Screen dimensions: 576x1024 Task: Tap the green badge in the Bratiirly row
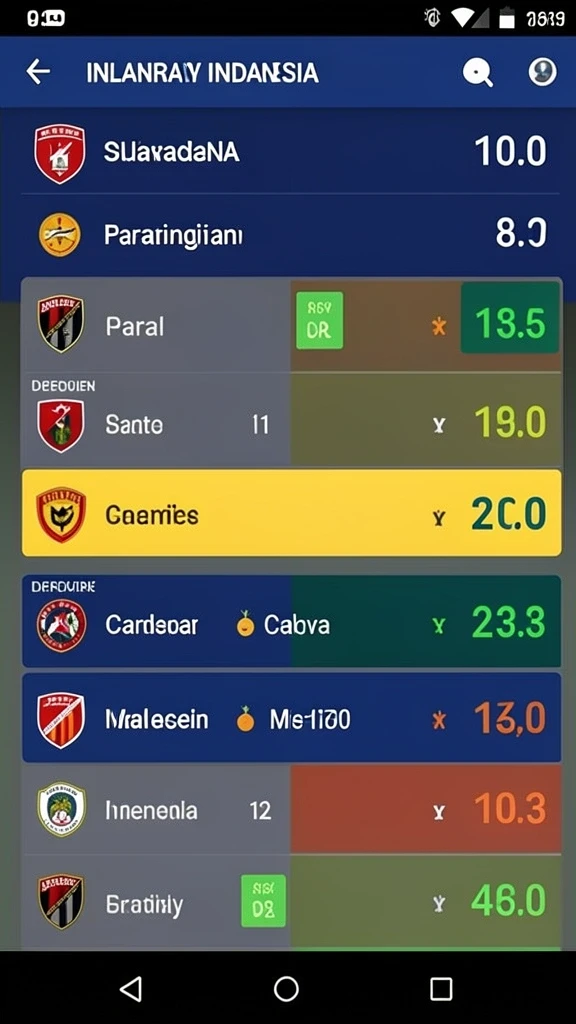263,901
